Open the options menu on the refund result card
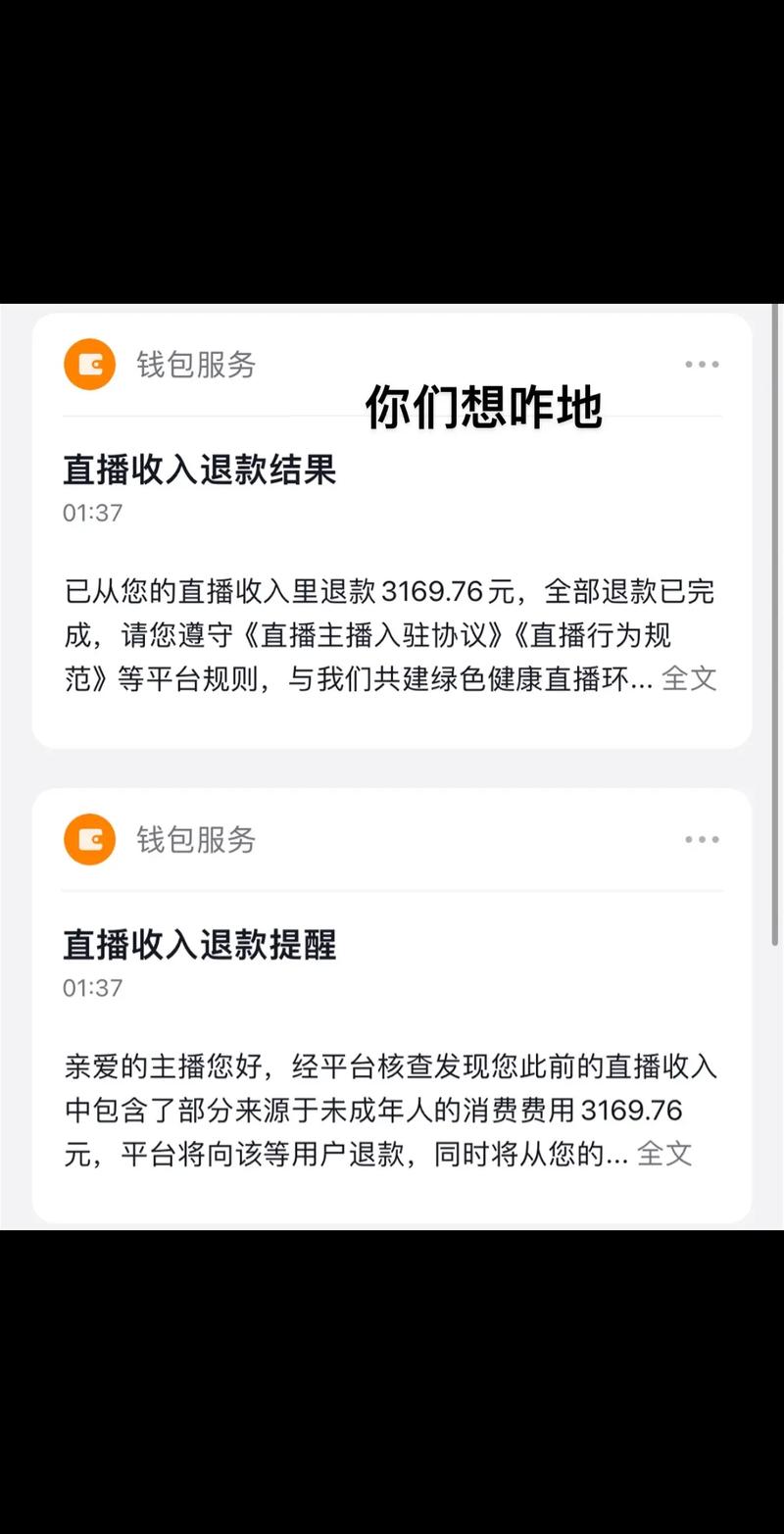The width and height of the screenshot is (784, 1534). click(702, 364)
